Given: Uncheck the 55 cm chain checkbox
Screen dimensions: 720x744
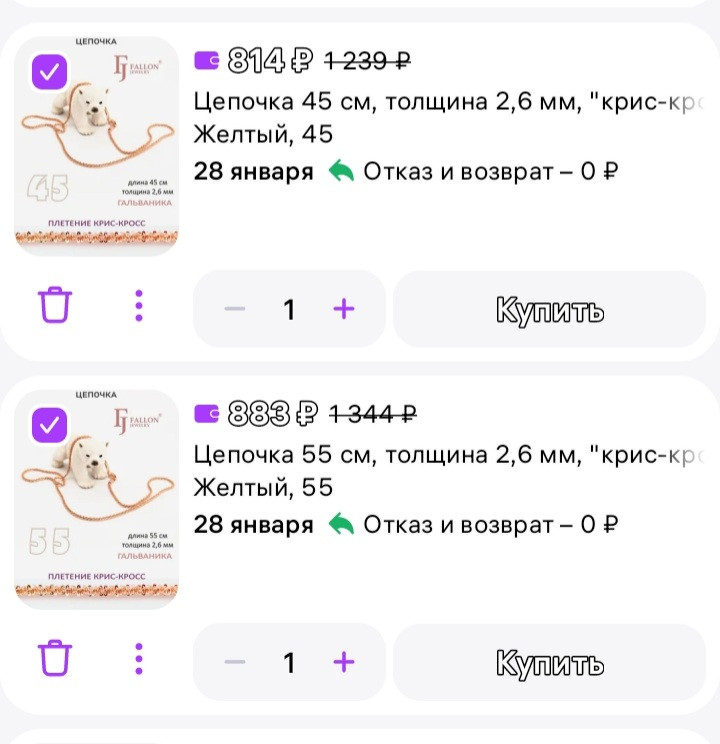Looking at the screenshot, I should click(x=49, y=426).
